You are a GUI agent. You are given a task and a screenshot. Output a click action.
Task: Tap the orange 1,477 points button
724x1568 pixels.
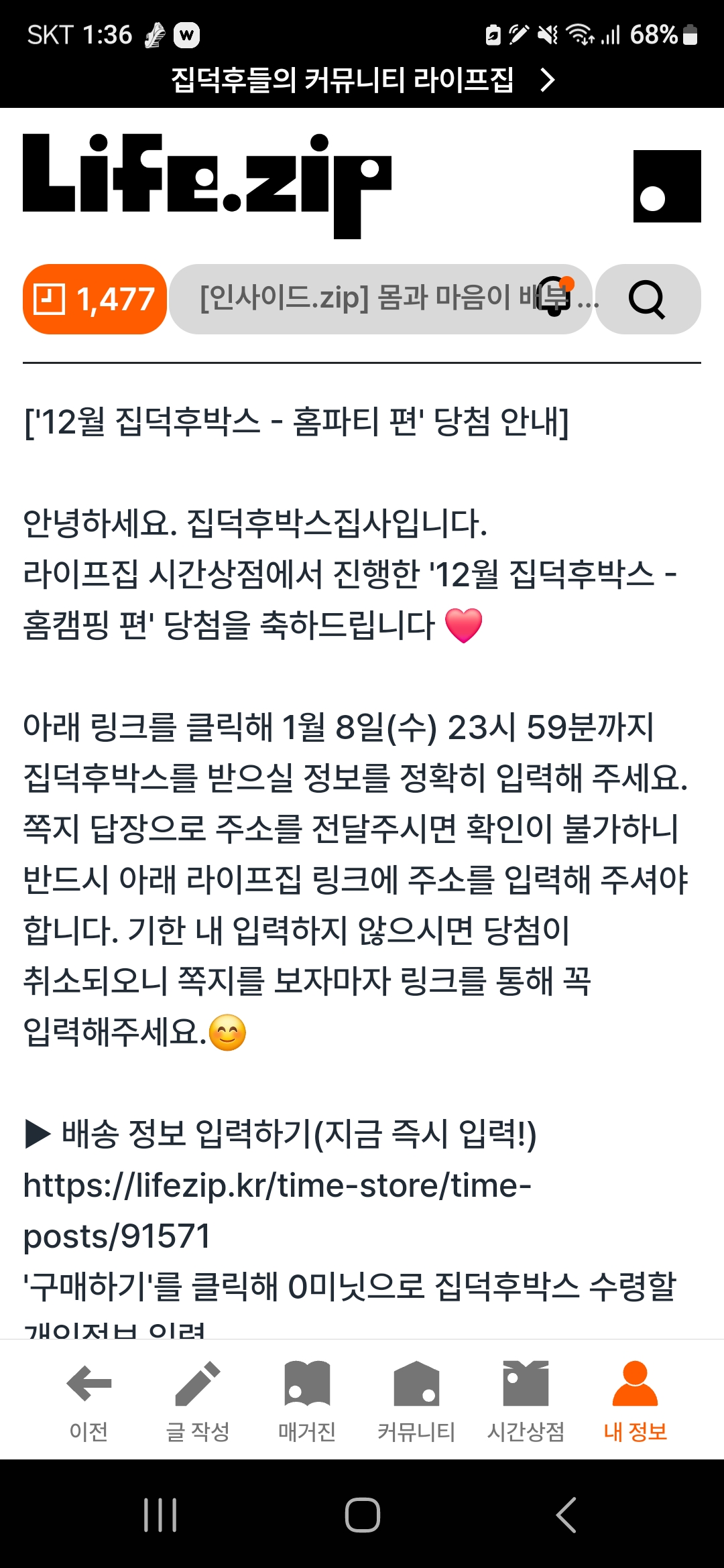[95, 299]
